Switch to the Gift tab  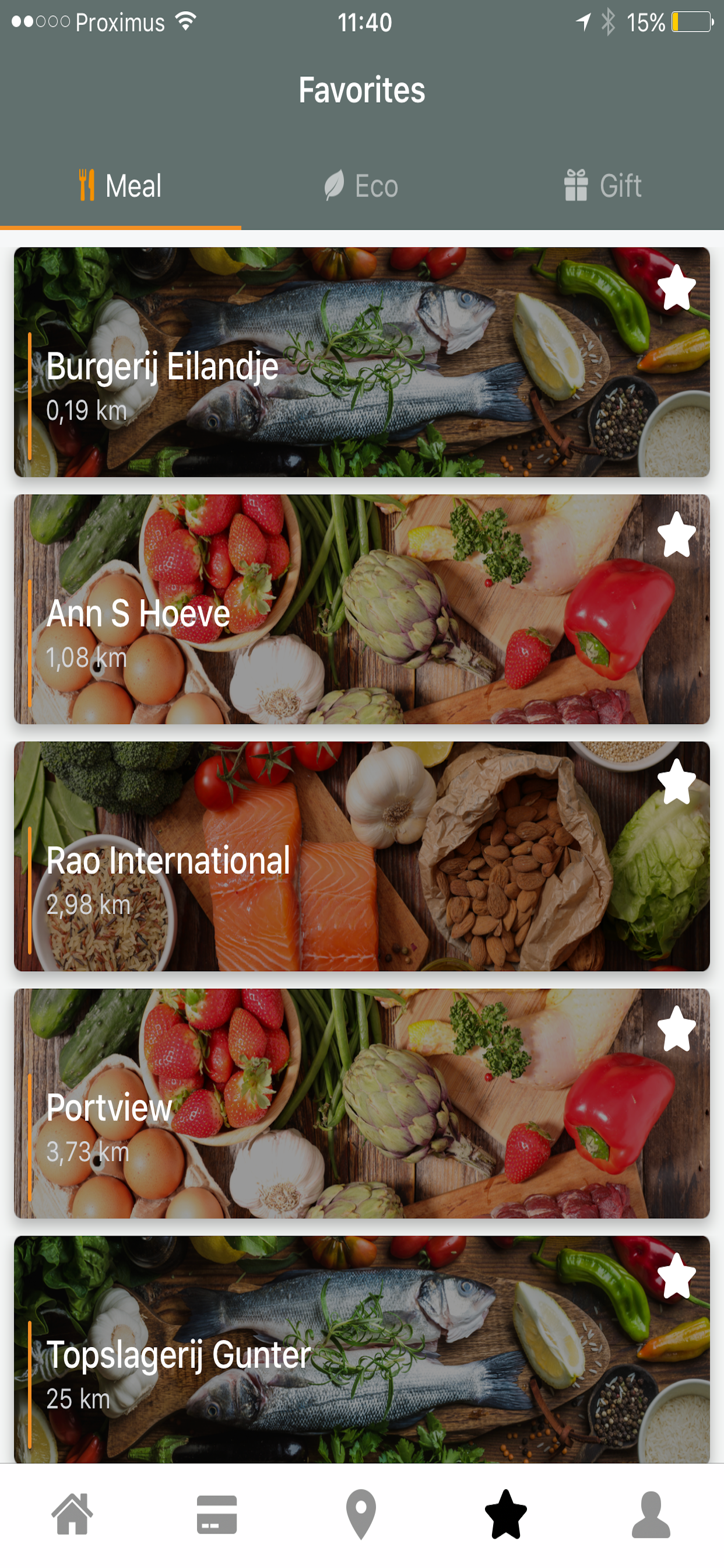(x=602, y=185)
